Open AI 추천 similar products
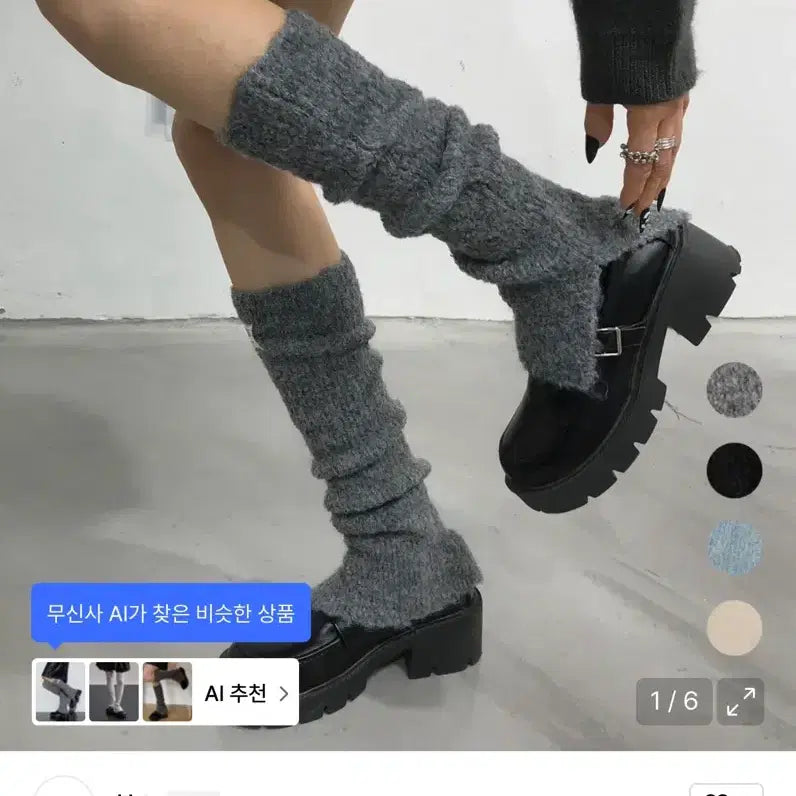796x796 pixels. pos(246,692)
